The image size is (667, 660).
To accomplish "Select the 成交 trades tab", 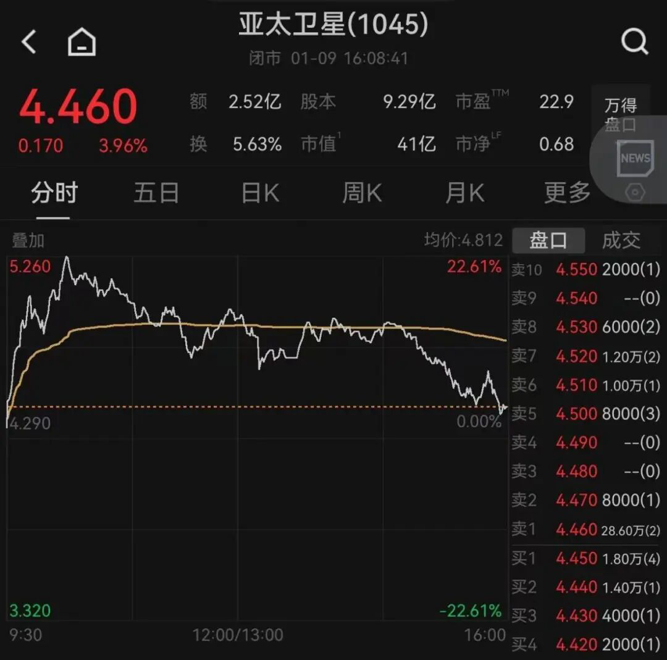I will pos(620,240).
